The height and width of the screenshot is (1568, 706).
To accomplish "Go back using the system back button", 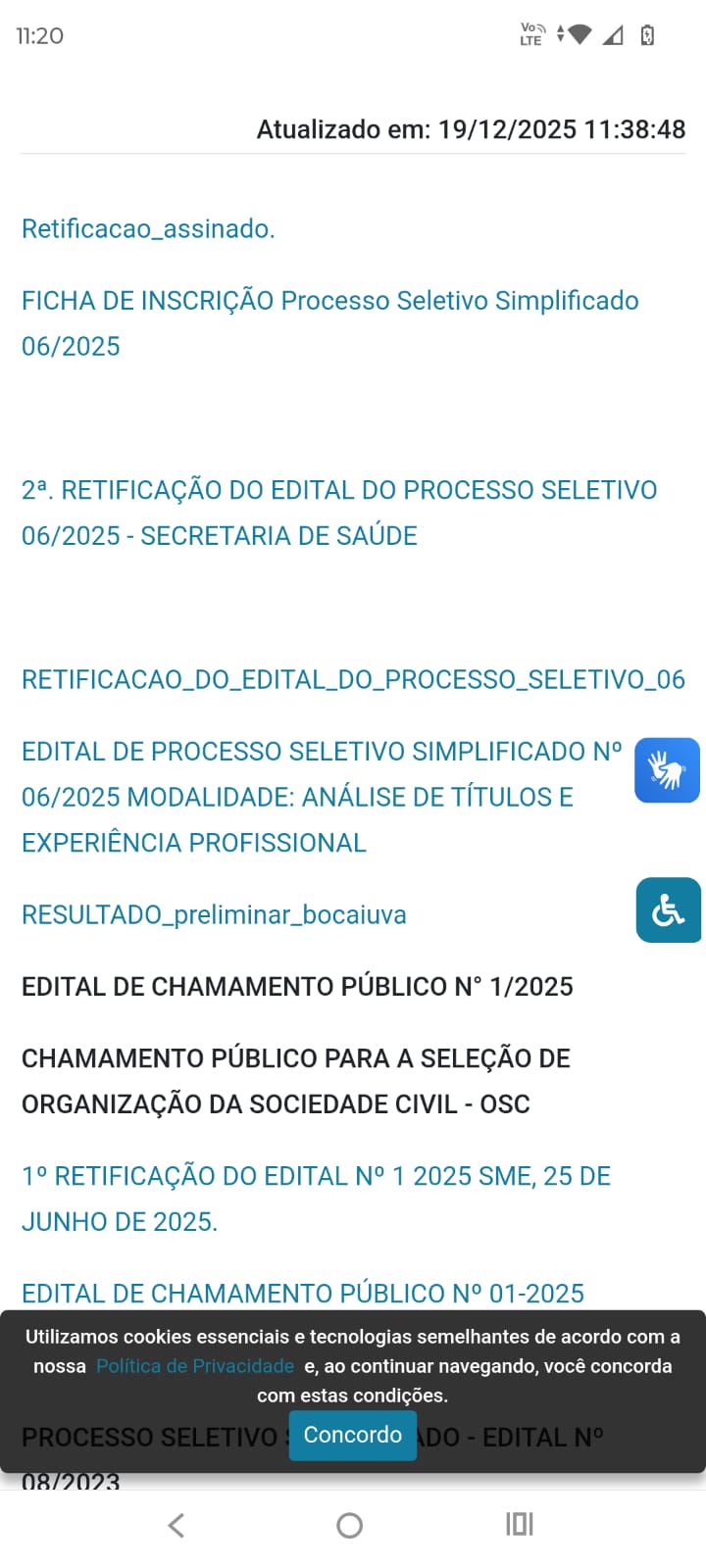I will 176,1525.
